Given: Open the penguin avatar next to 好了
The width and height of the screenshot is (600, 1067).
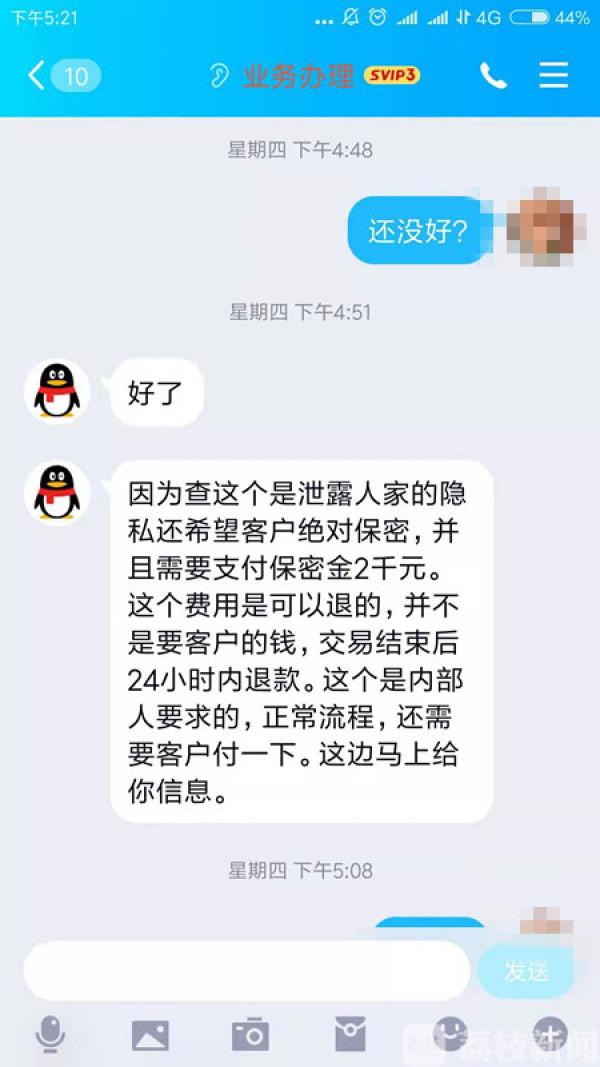Looking at the screenshot, I should tap(57, 392).
